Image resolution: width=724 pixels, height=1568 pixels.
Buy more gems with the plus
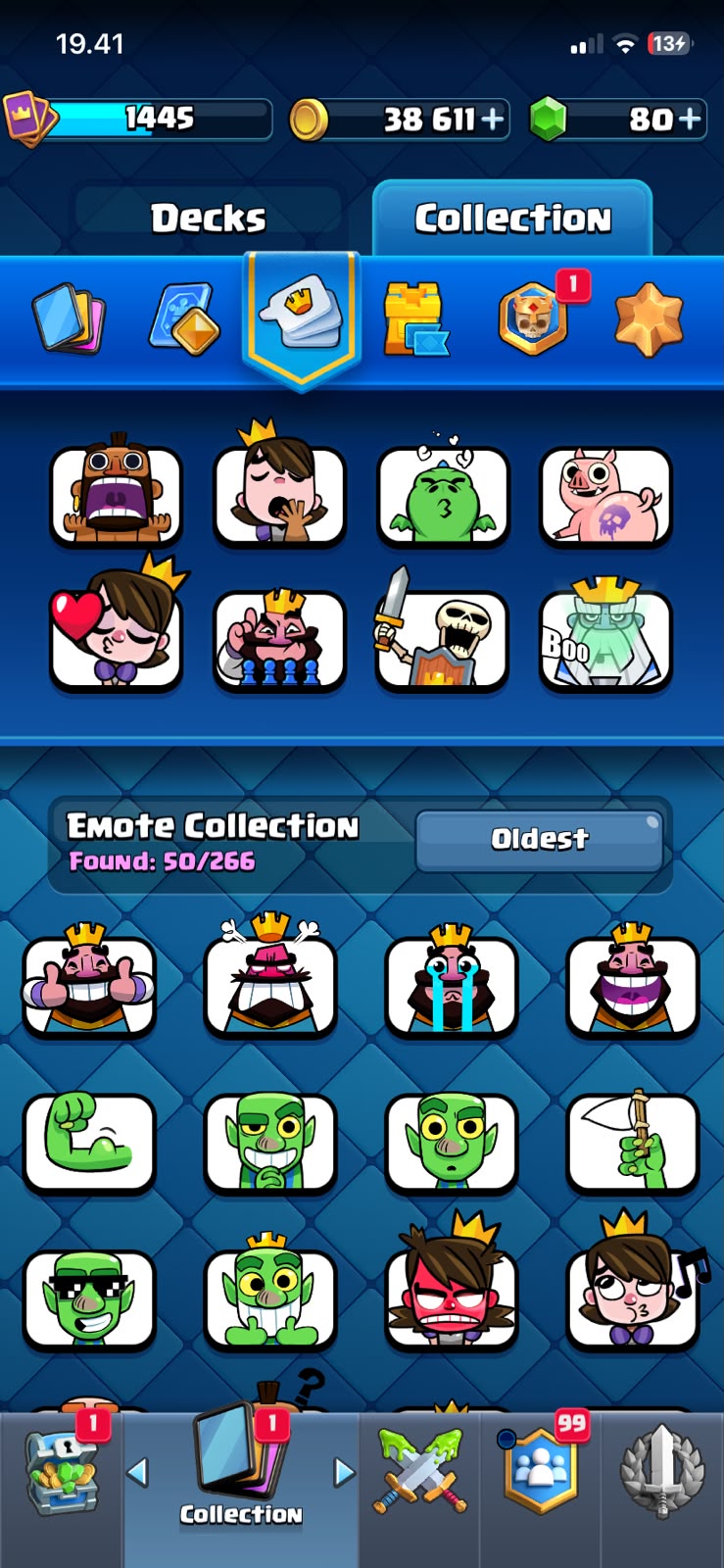(691, 120)
